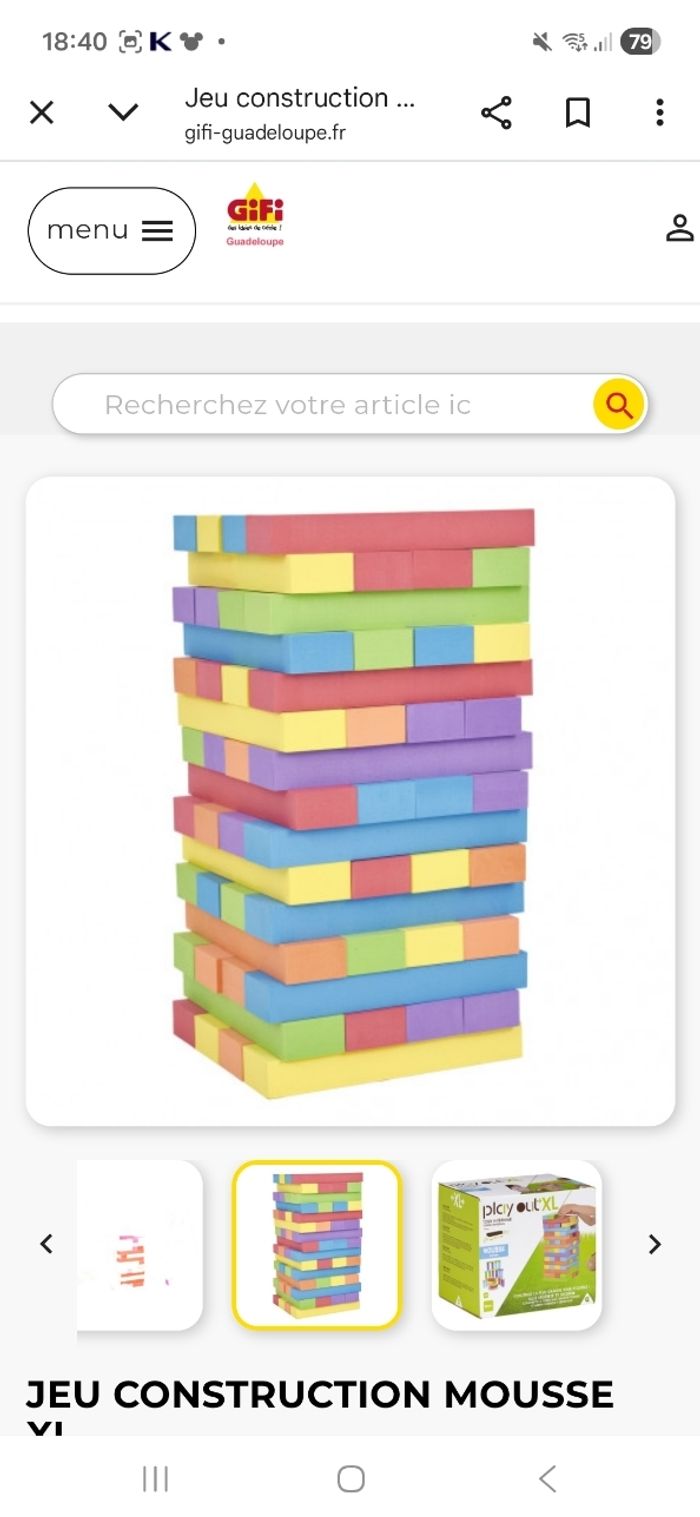Show next product thumbnail with right arrow
The image size is (700, 1517).
(x=654, y=1244)
